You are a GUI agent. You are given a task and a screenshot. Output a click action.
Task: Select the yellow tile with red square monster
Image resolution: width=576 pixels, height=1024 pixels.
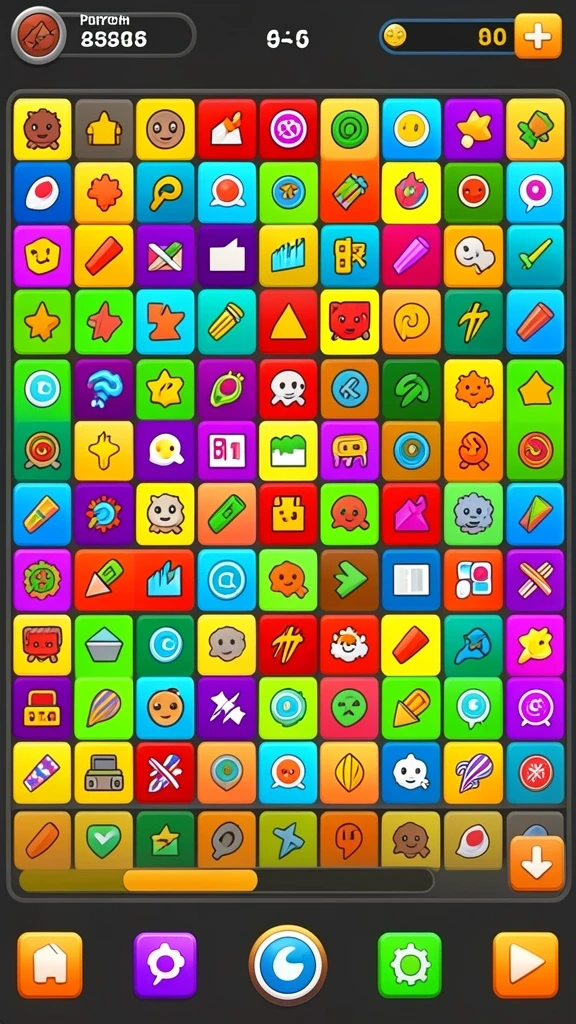pos(350,323)
